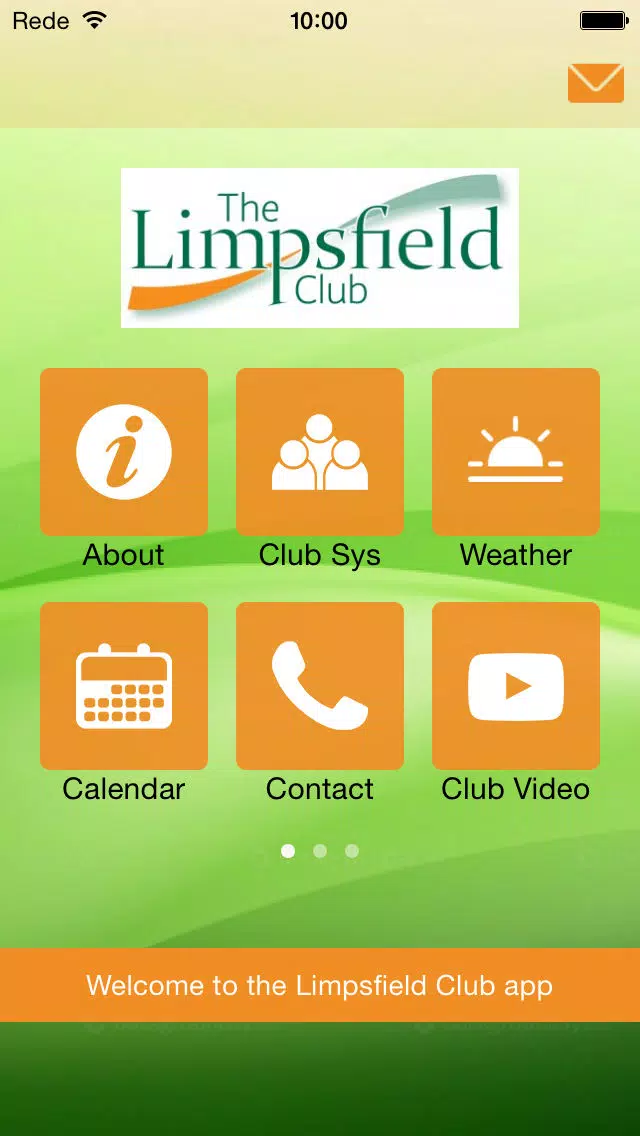
Task: Check the Weather section
Action: point(516,451)
